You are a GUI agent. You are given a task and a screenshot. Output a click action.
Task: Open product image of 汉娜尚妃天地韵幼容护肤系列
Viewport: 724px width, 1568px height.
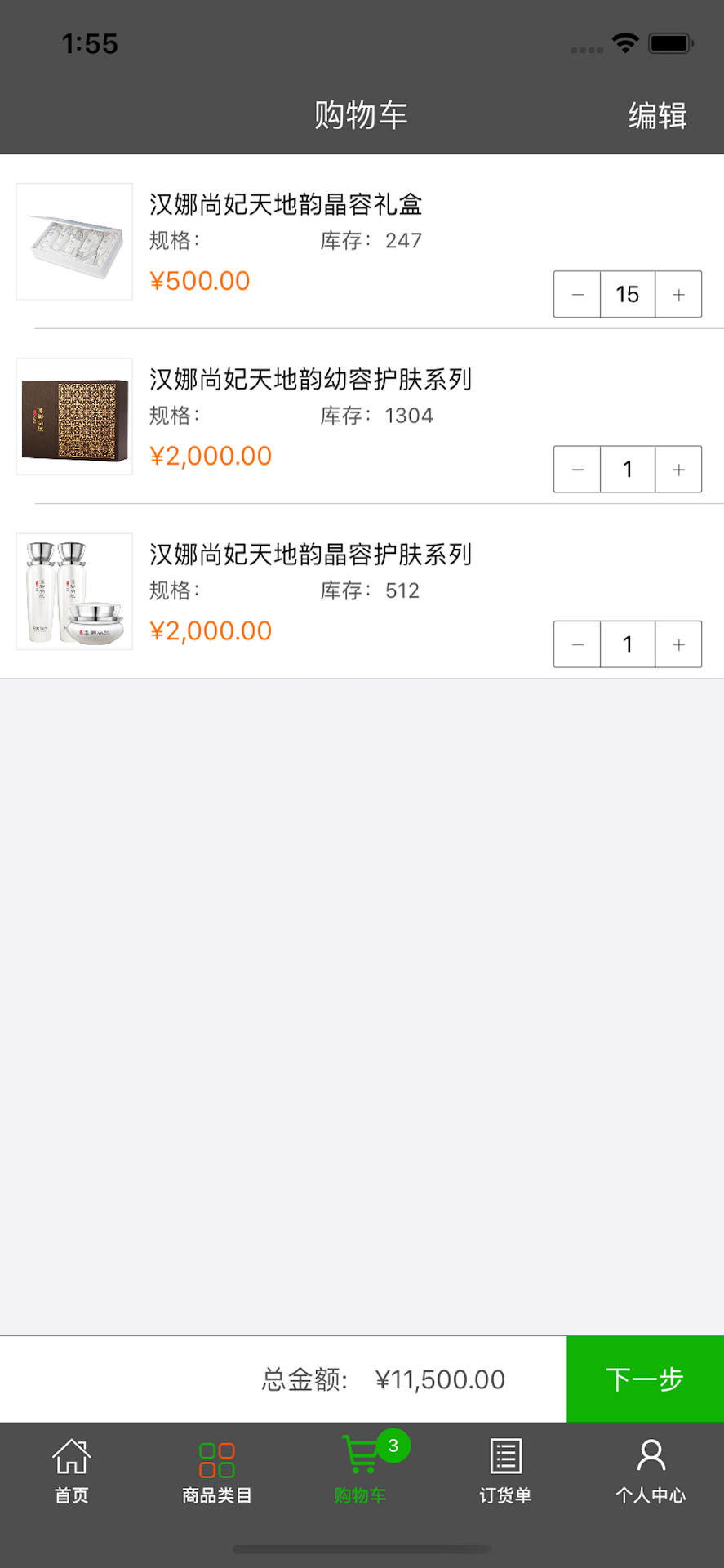[74, 416]
